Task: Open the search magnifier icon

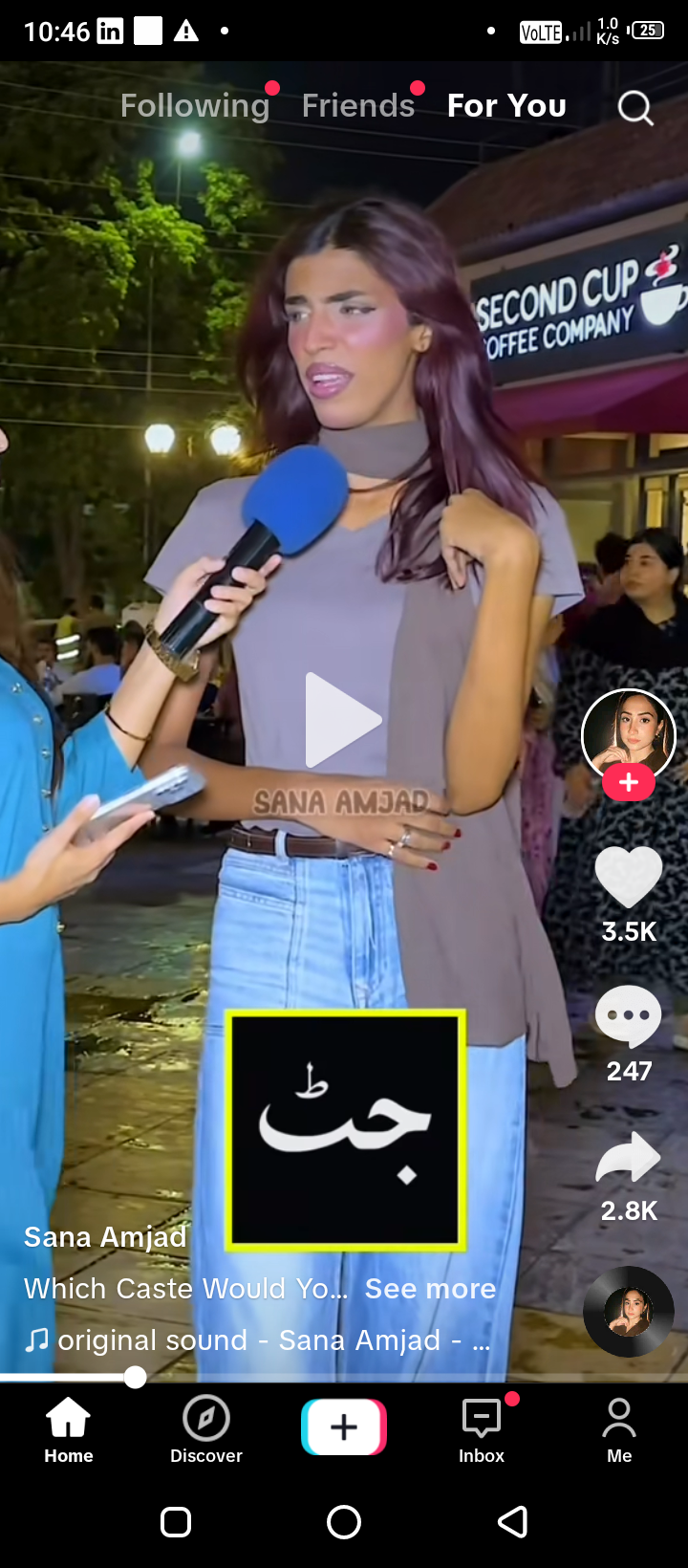Action: [x=635, y=108]
